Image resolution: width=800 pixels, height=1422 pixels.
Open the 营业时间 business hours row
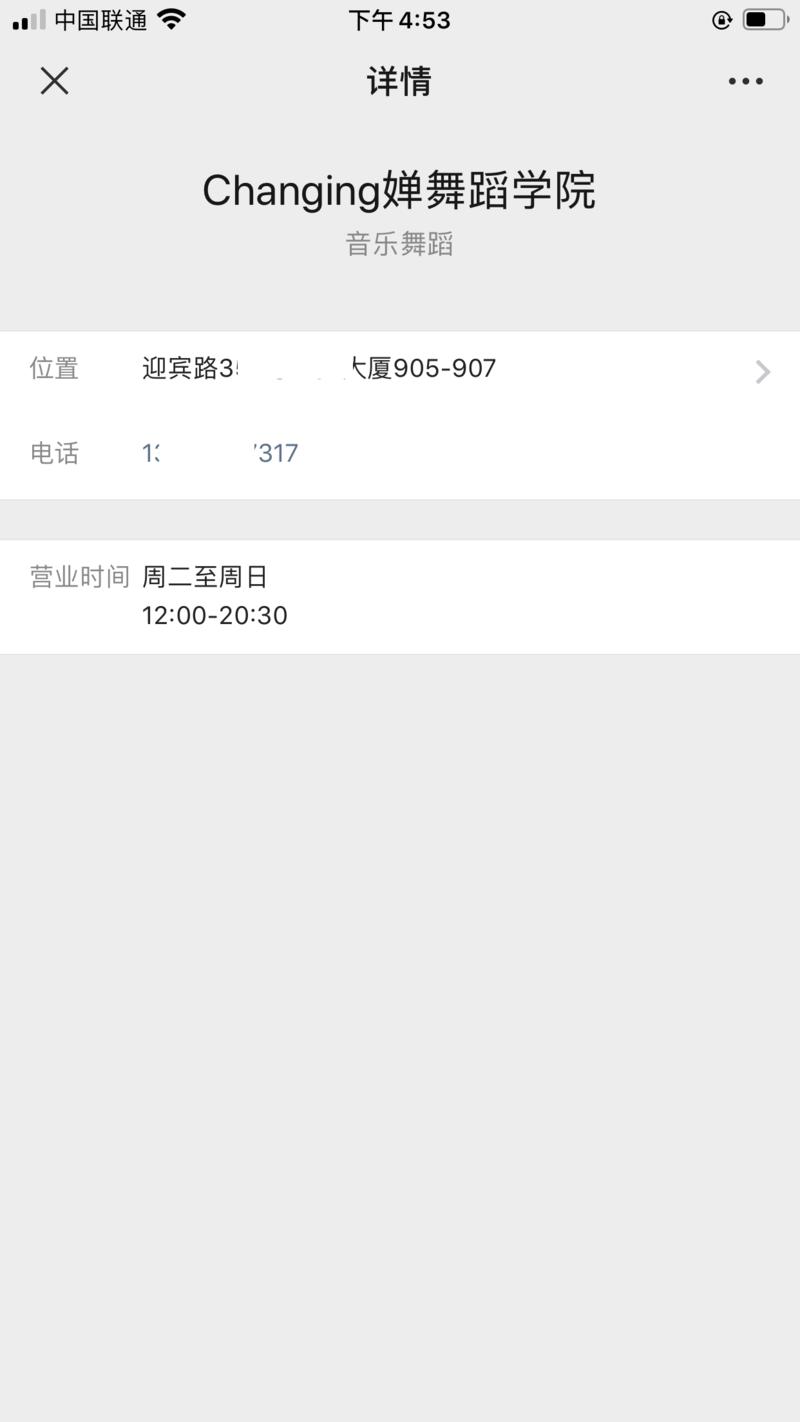pos(400,596)
